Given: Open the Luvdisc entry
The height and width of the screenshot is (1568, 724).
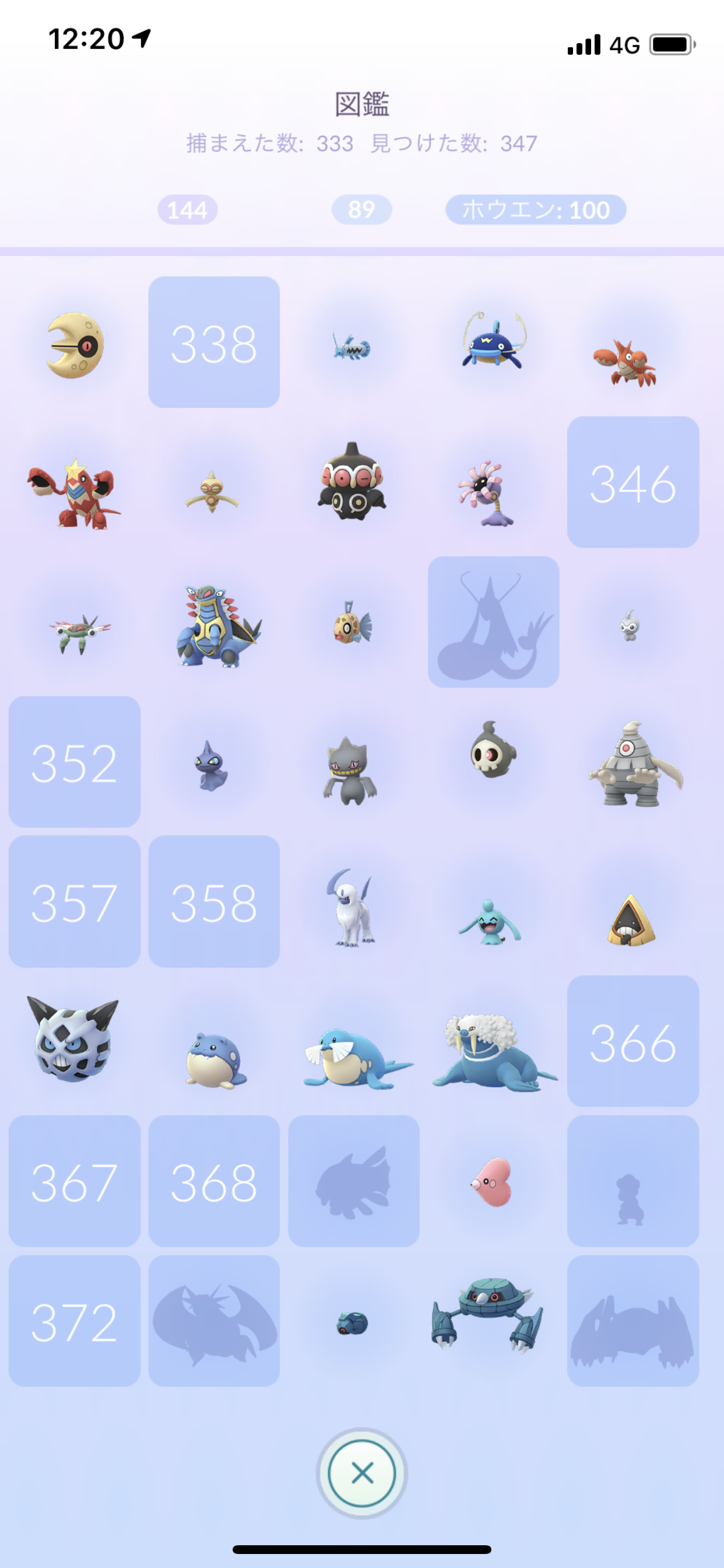Looking at the screenshot, I should [x=493, y=1182].
